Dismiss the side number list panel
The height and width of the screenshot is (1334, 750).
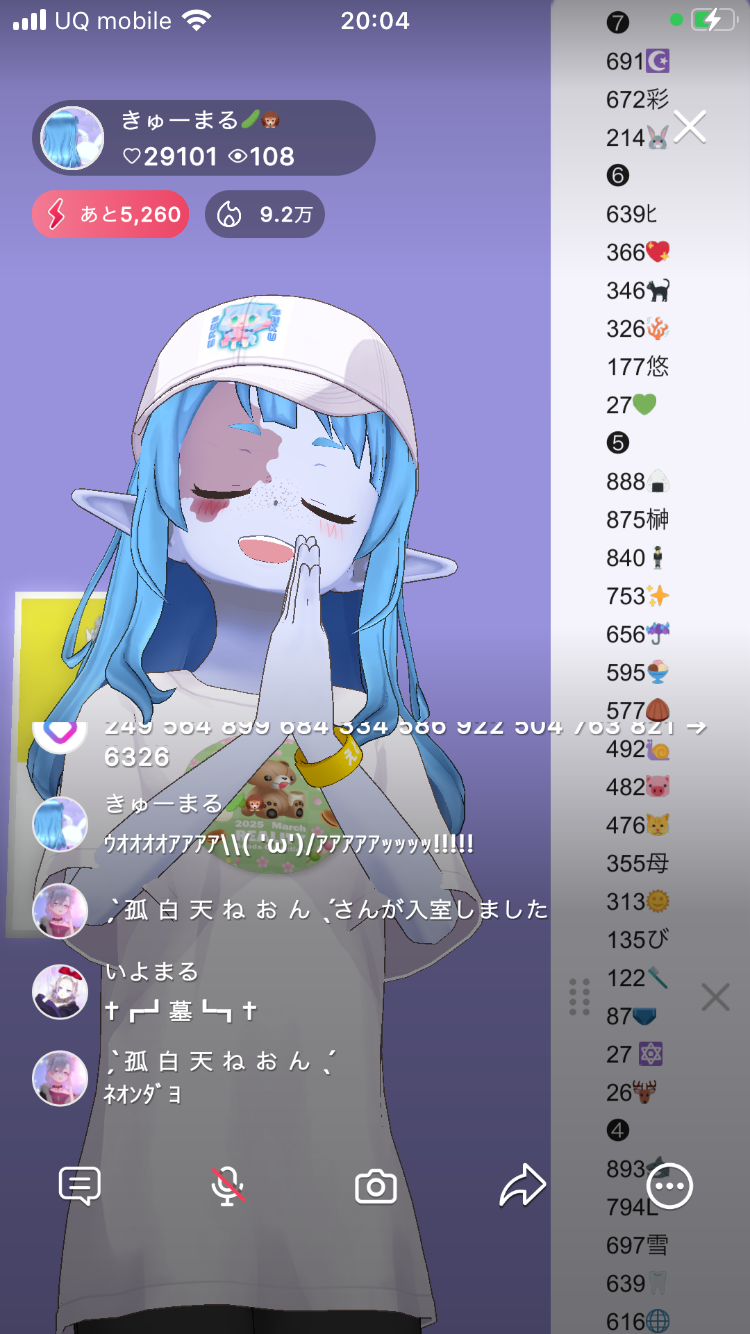[715, 996]
